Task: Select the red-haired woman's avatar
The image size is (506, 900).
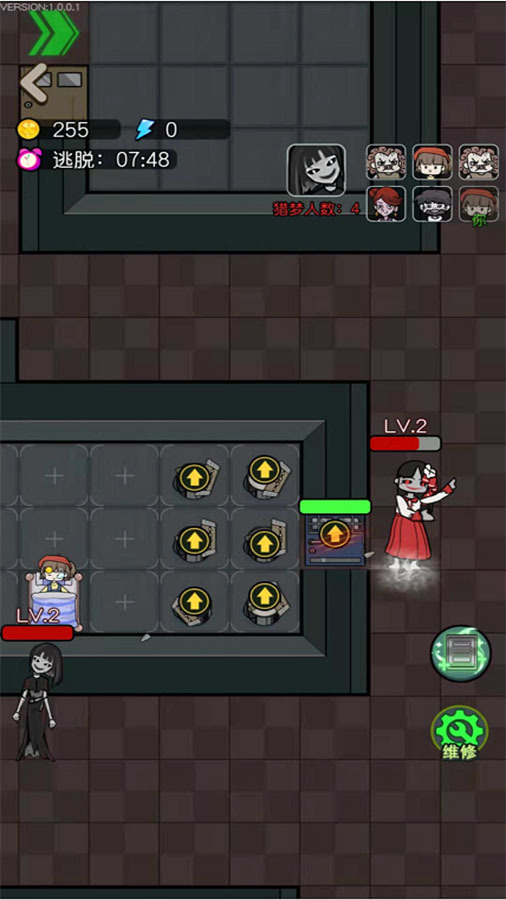Action: [x=386, y=204]
